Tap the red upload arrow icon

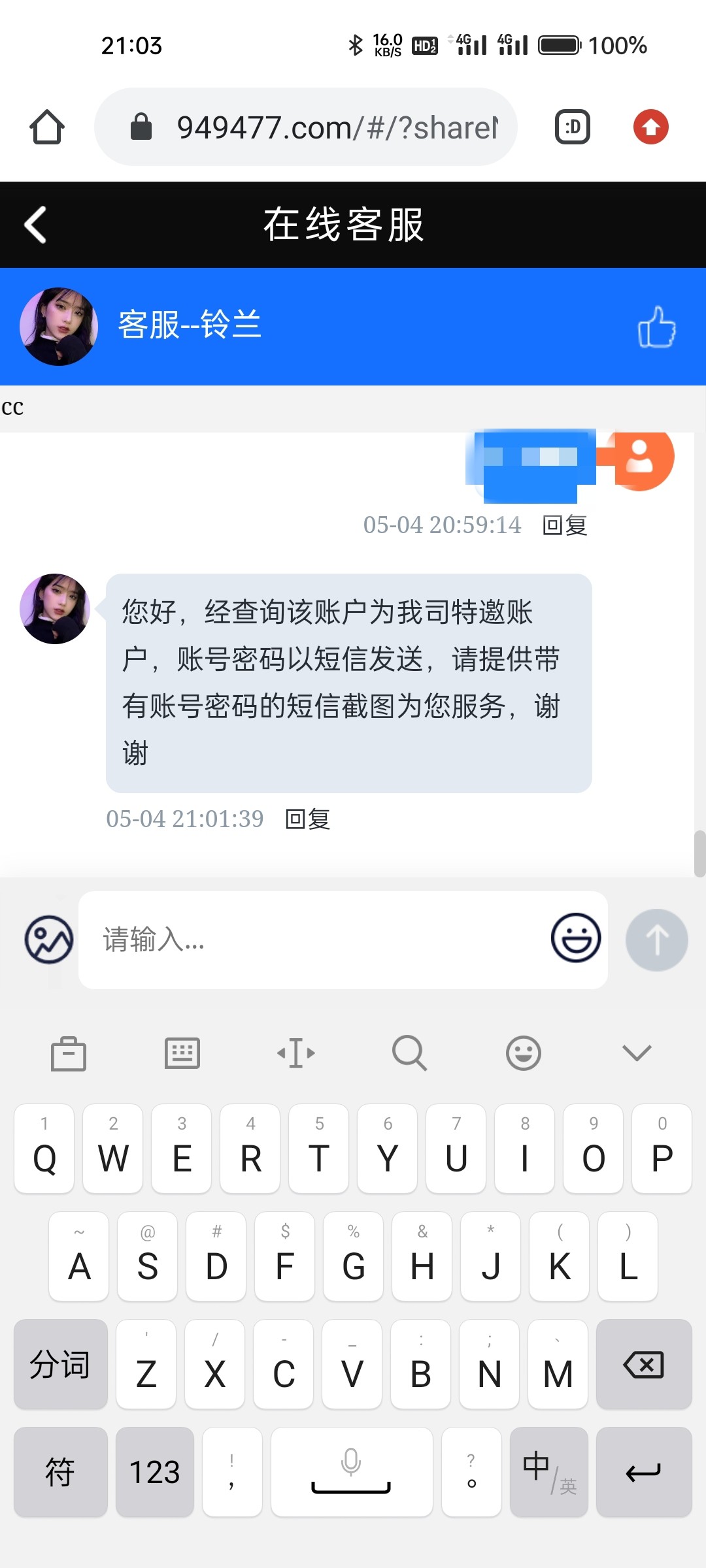pos(650,127)
